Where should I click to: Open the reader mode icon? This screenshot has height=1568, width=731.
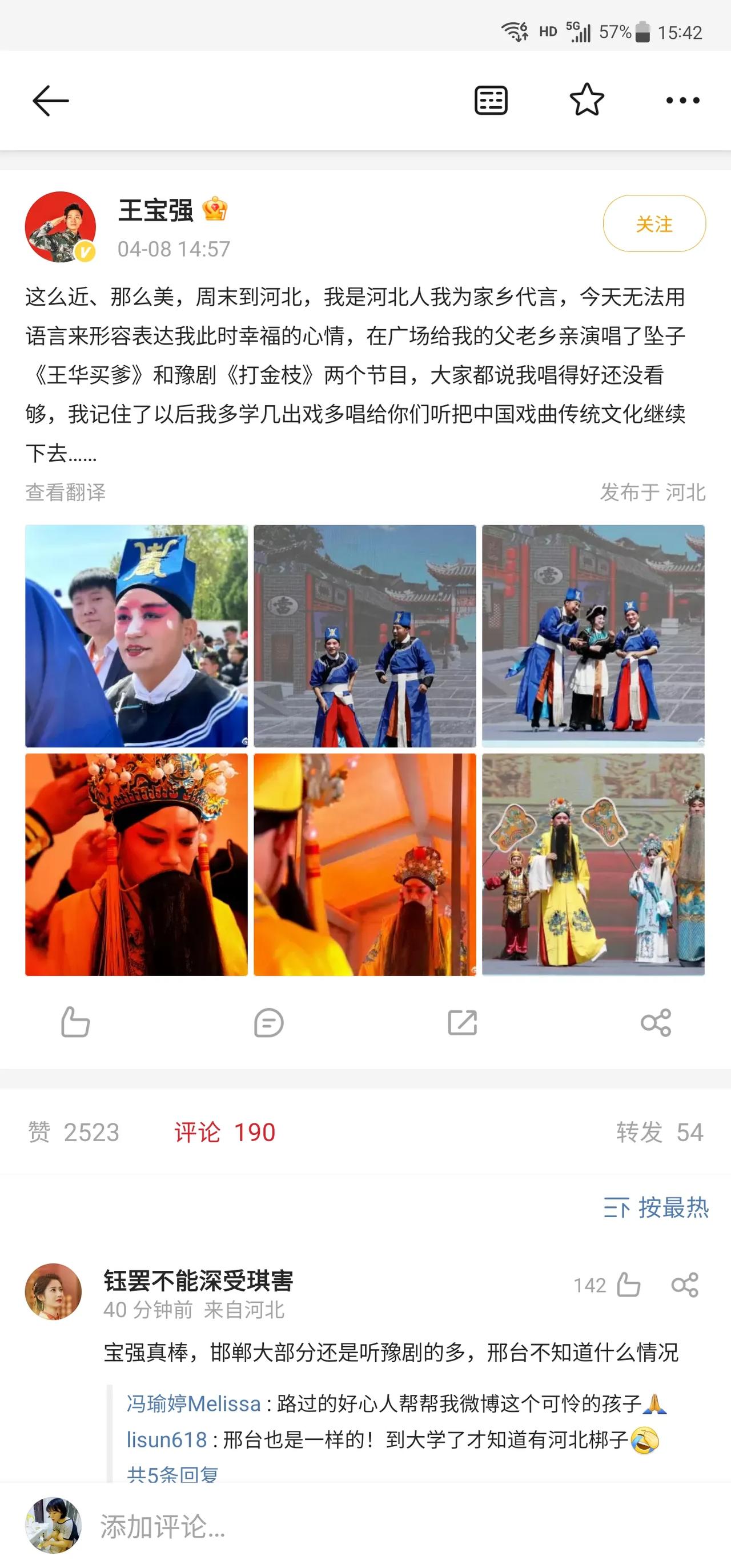click(x=491, y=101)
